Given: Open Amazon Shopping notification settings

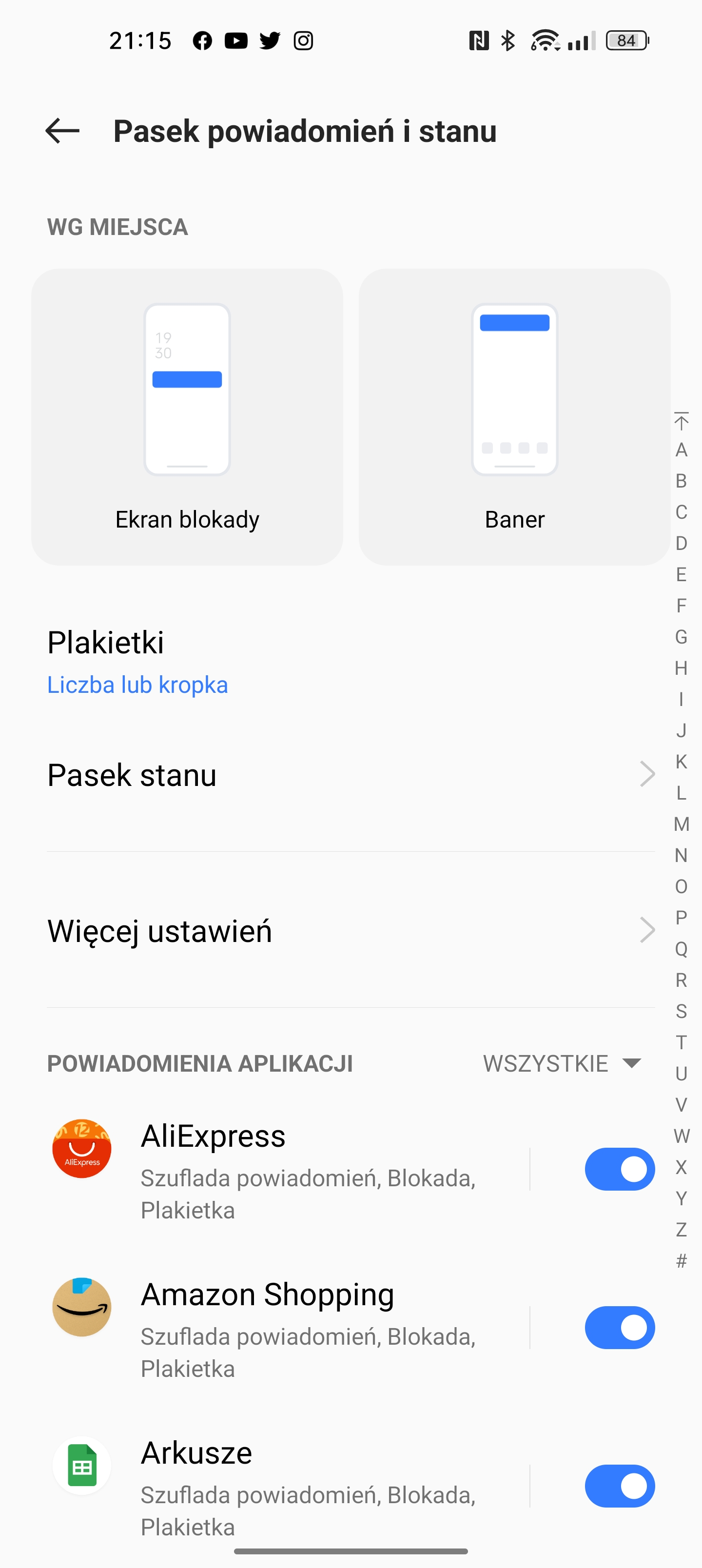Looking at the screenshot, I should [x=286, y=1328].
